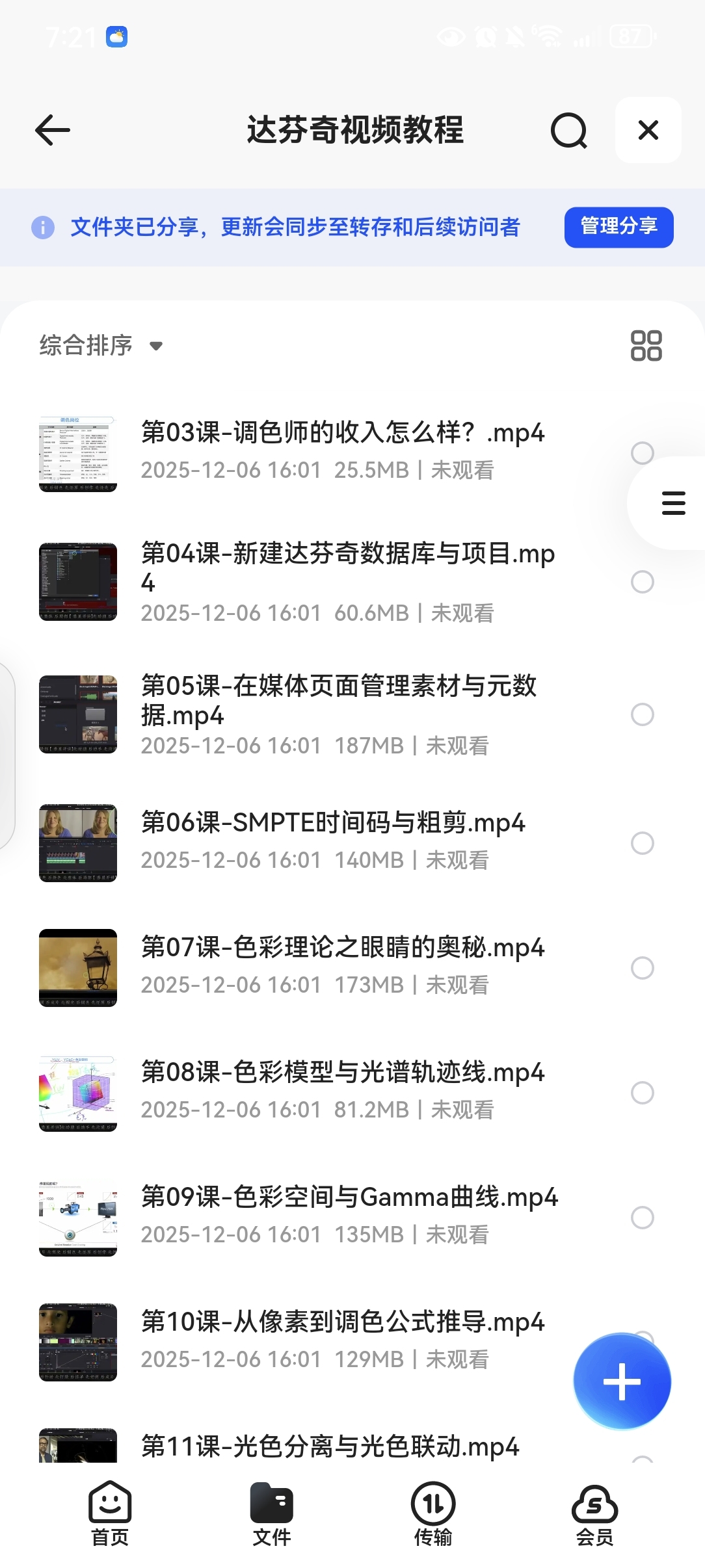Tap 管理分享 to manage sharing
This screenshot has width=705, height=1568.
[619, 227]
